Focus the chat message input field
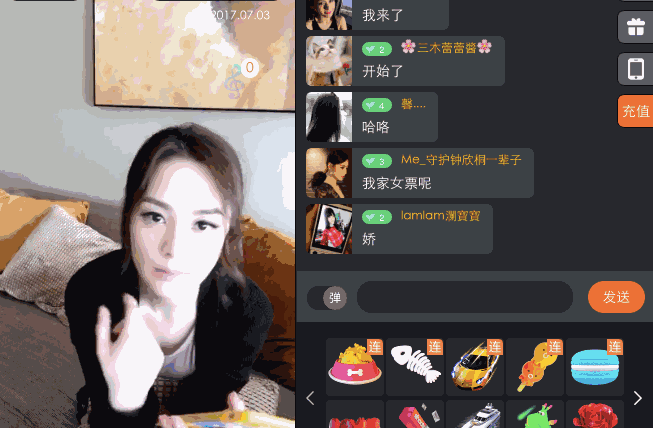Viewport: 653px width, 428px height. [464, 297]
